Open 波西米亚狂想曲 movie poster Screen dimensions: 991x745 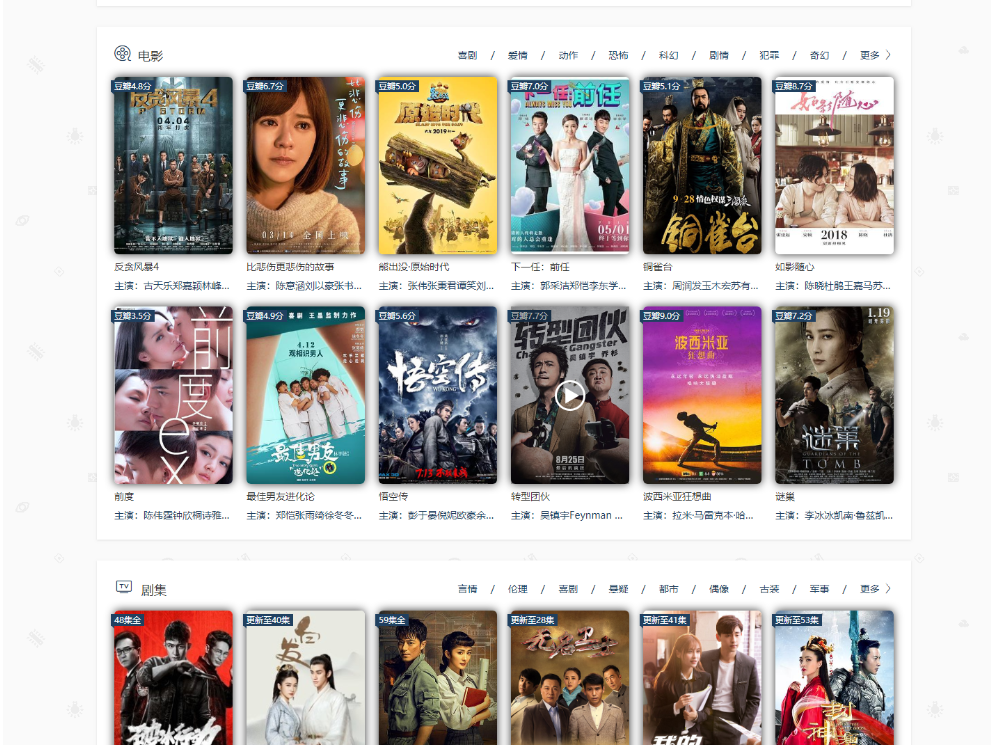701,395
